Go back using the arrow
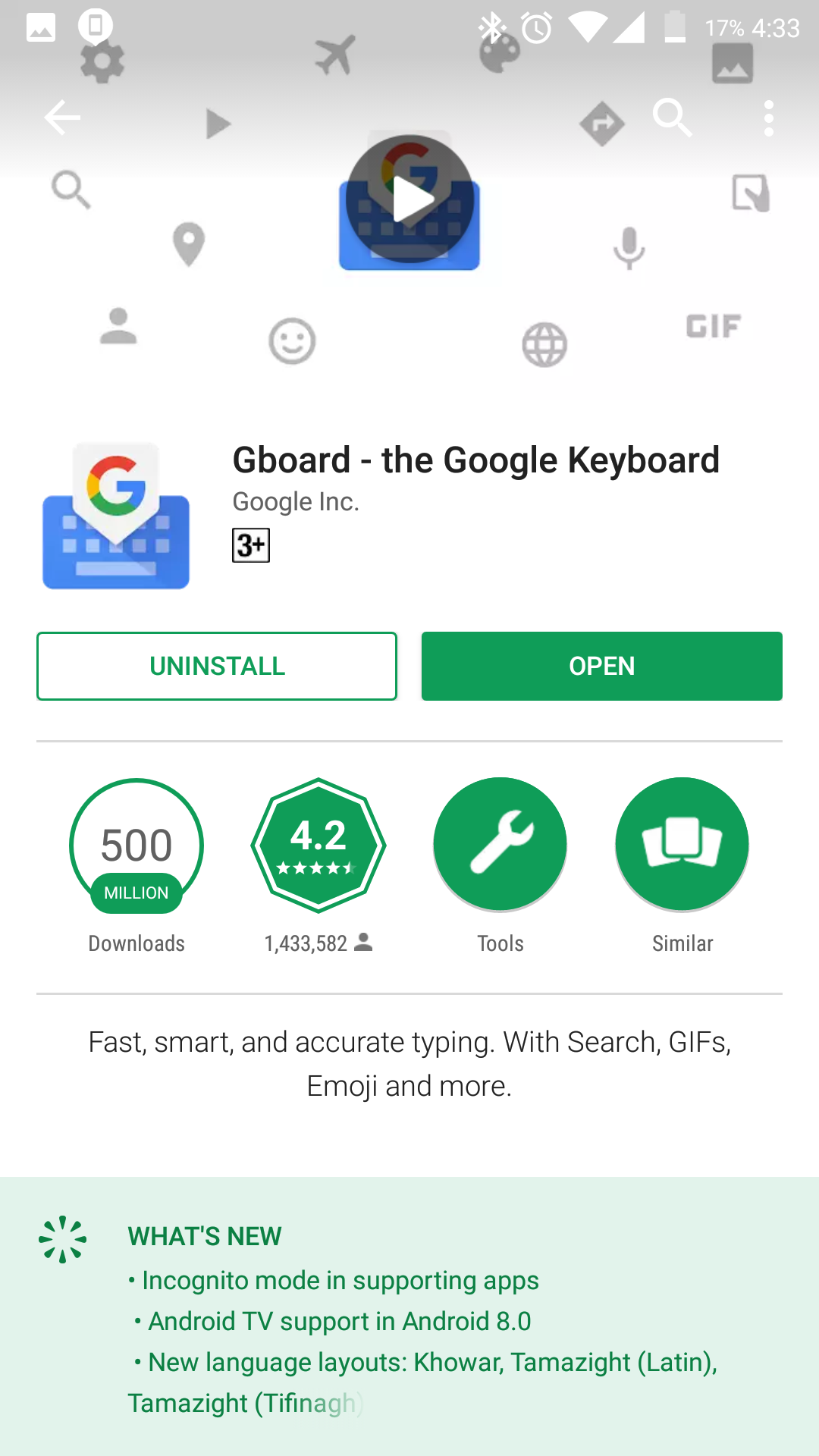 point(62,118)
